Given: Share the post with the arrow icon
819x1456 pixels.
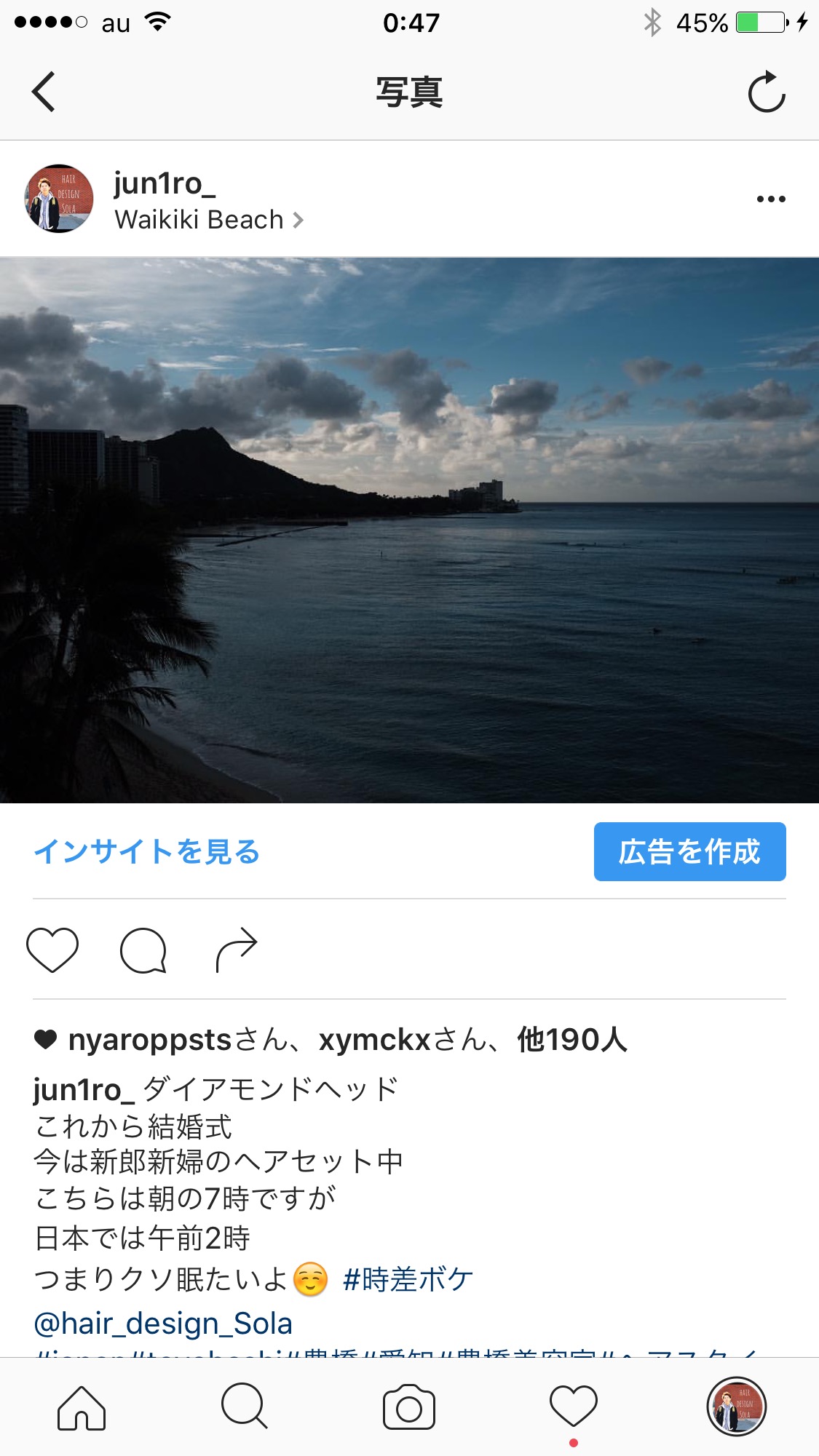Looking at the screenshot, I should pyautogui.click(x=237, y=950).
